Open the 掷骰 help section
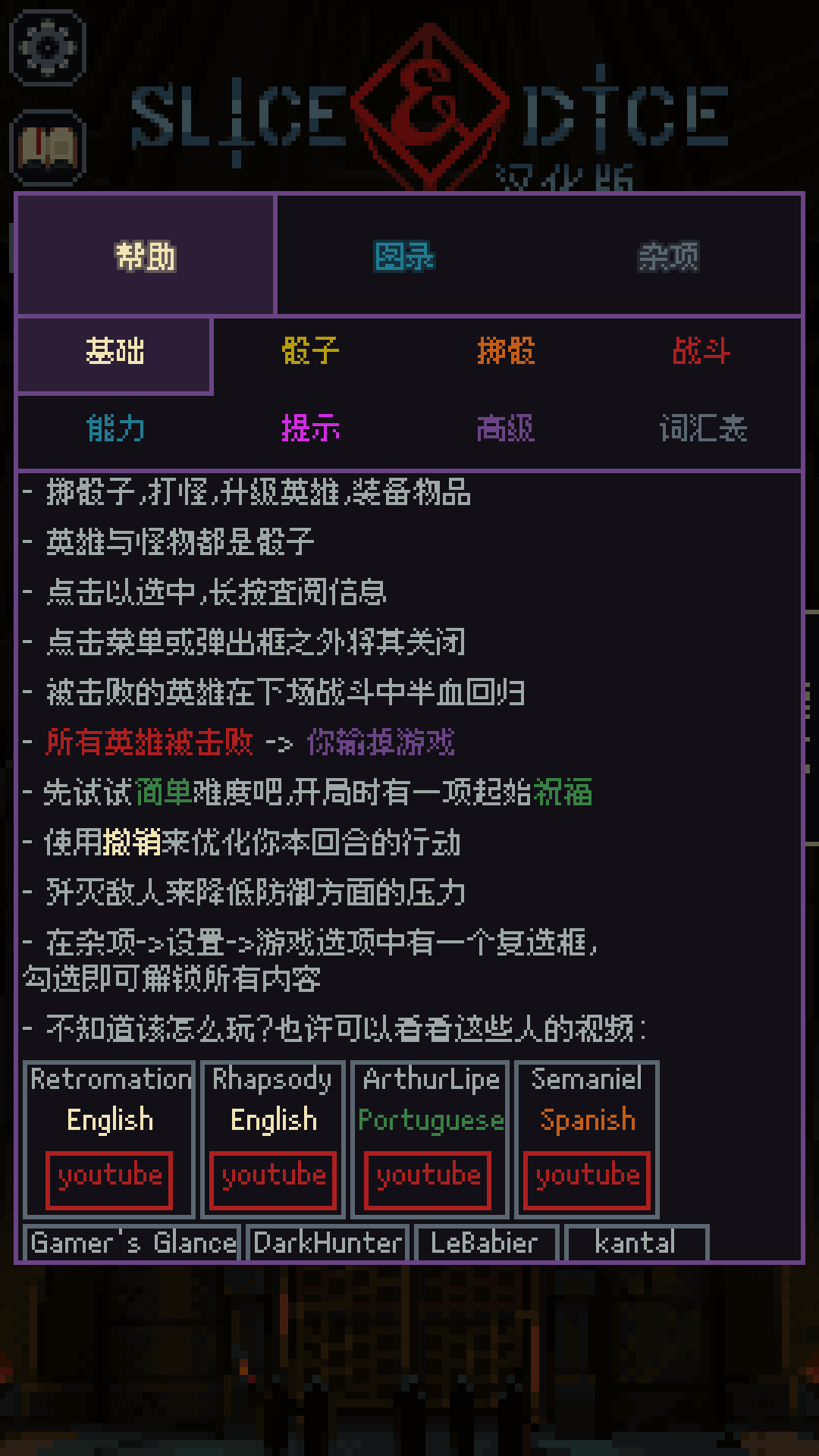The height and width of the screenshot is (1456, 819). (506, 351)
